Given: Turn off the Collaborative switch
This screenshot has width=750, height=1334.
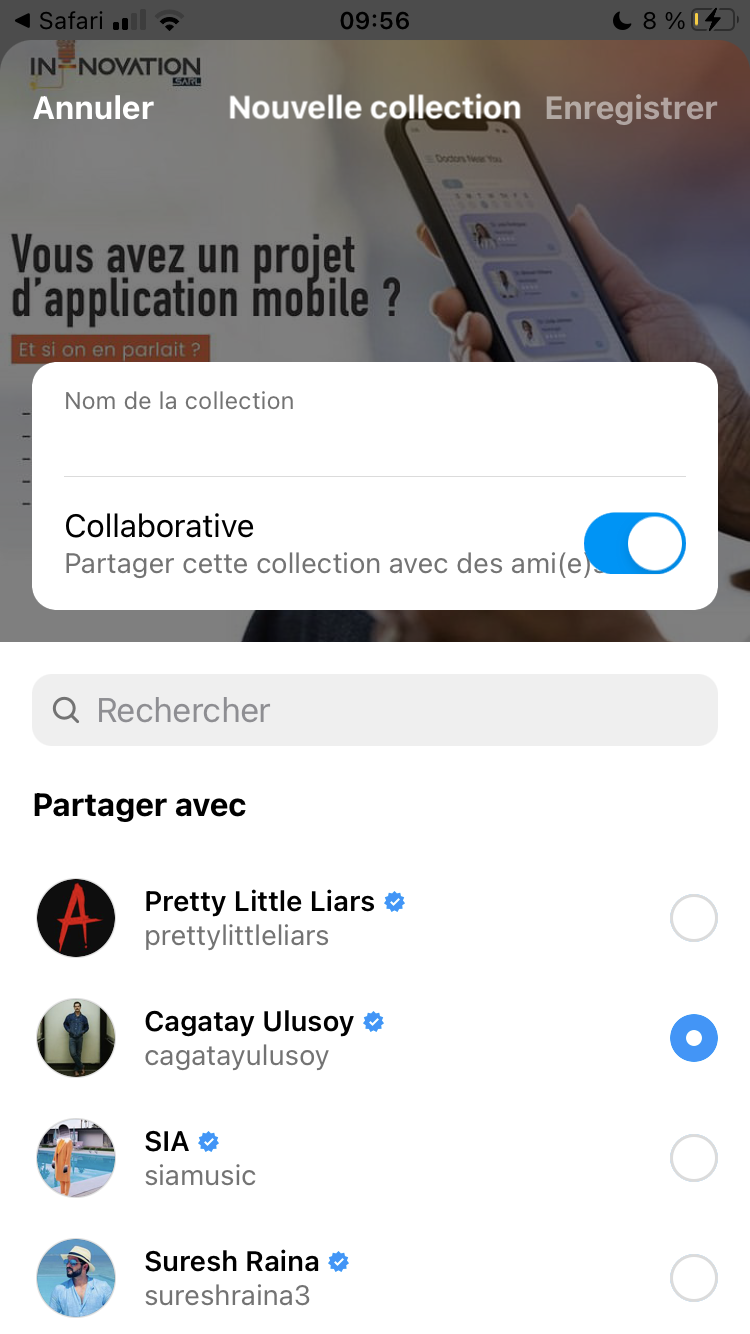Looking at the screenshot, I should [634, 543].
